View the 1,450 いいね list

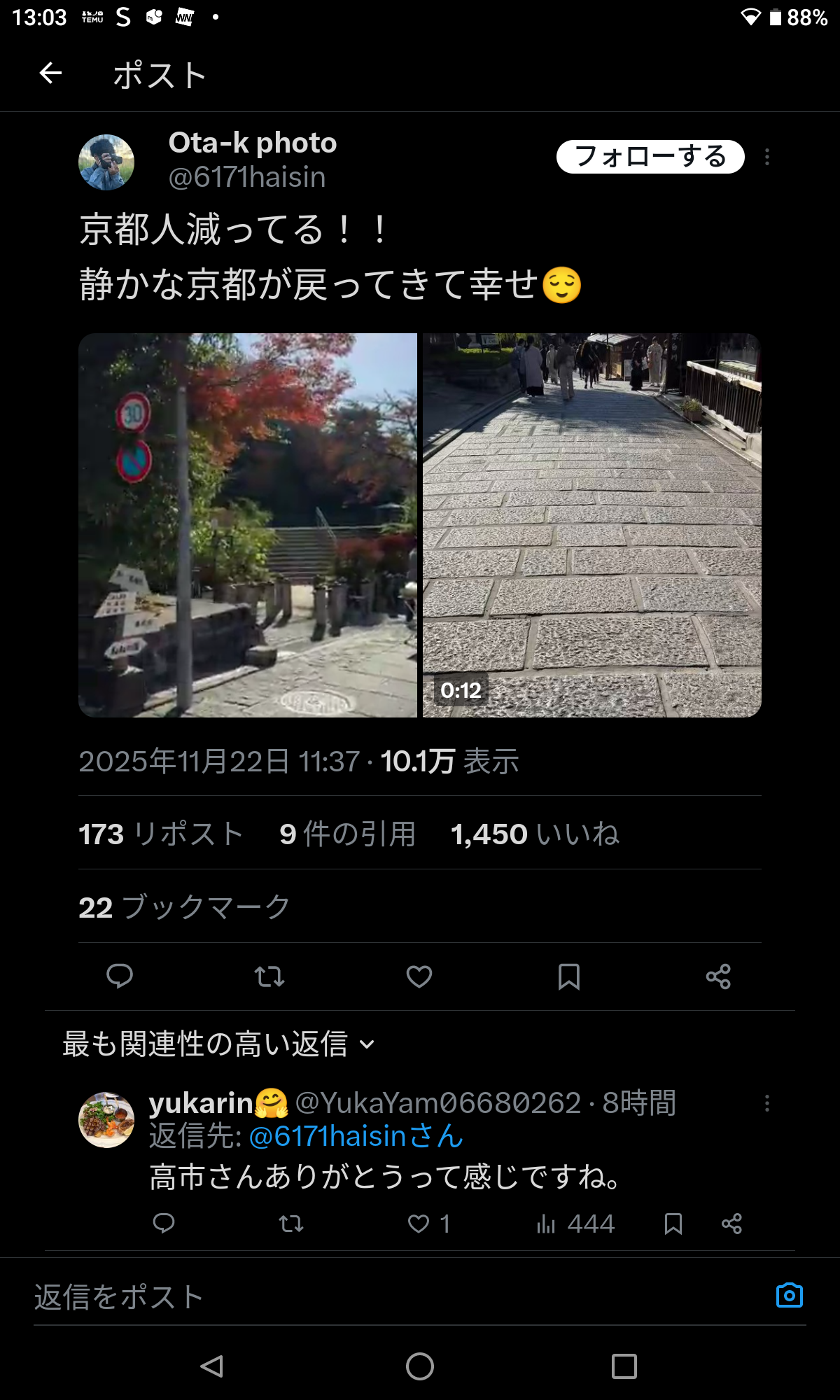pyautogui.click(x=535, y=834)
